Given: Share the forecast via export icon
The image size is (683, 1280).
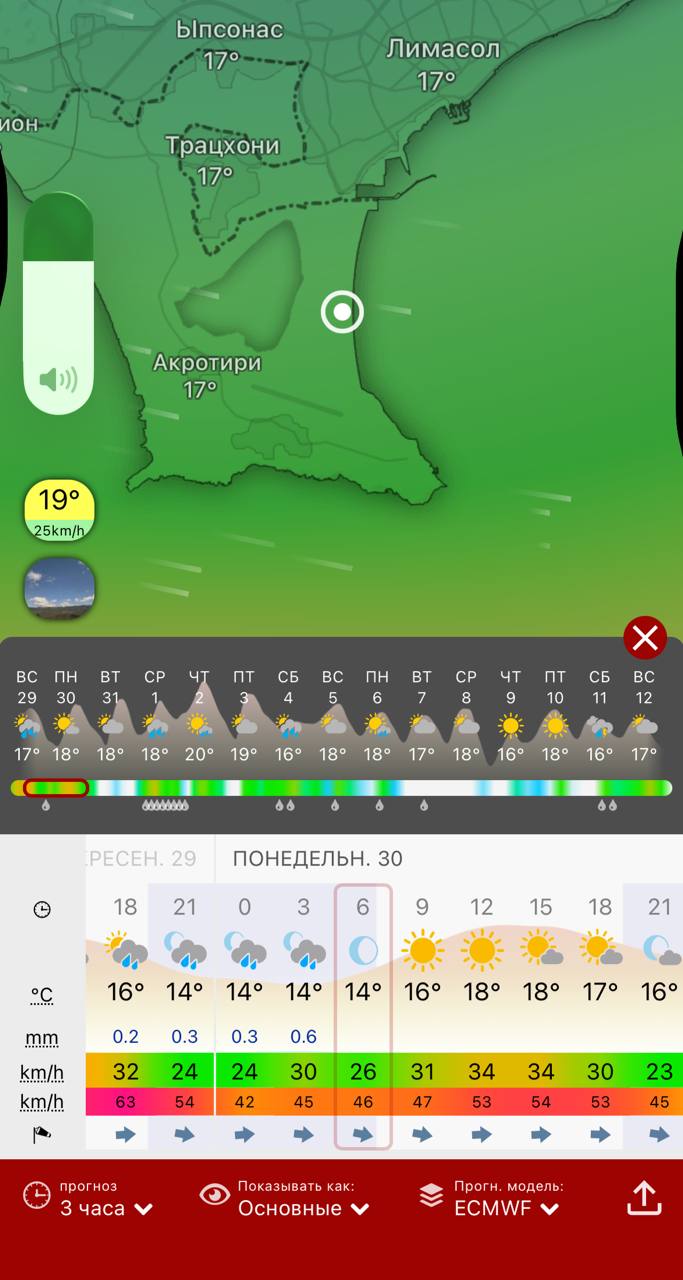Looking at the screenshot, I should click(x=644, y=1197).
